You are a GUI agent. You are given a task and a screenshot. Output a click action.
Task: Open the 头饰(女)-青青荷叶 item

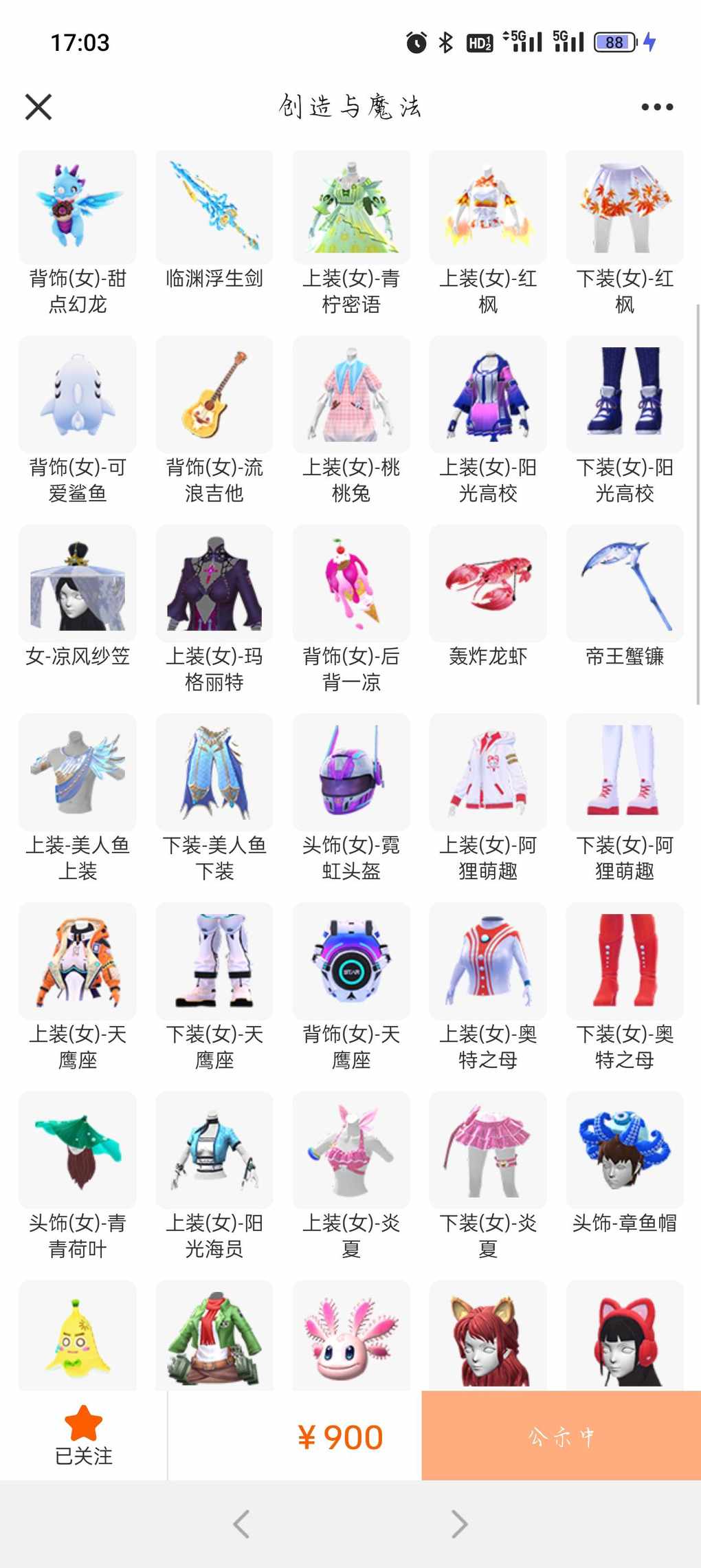click(x=77, y=1150)
